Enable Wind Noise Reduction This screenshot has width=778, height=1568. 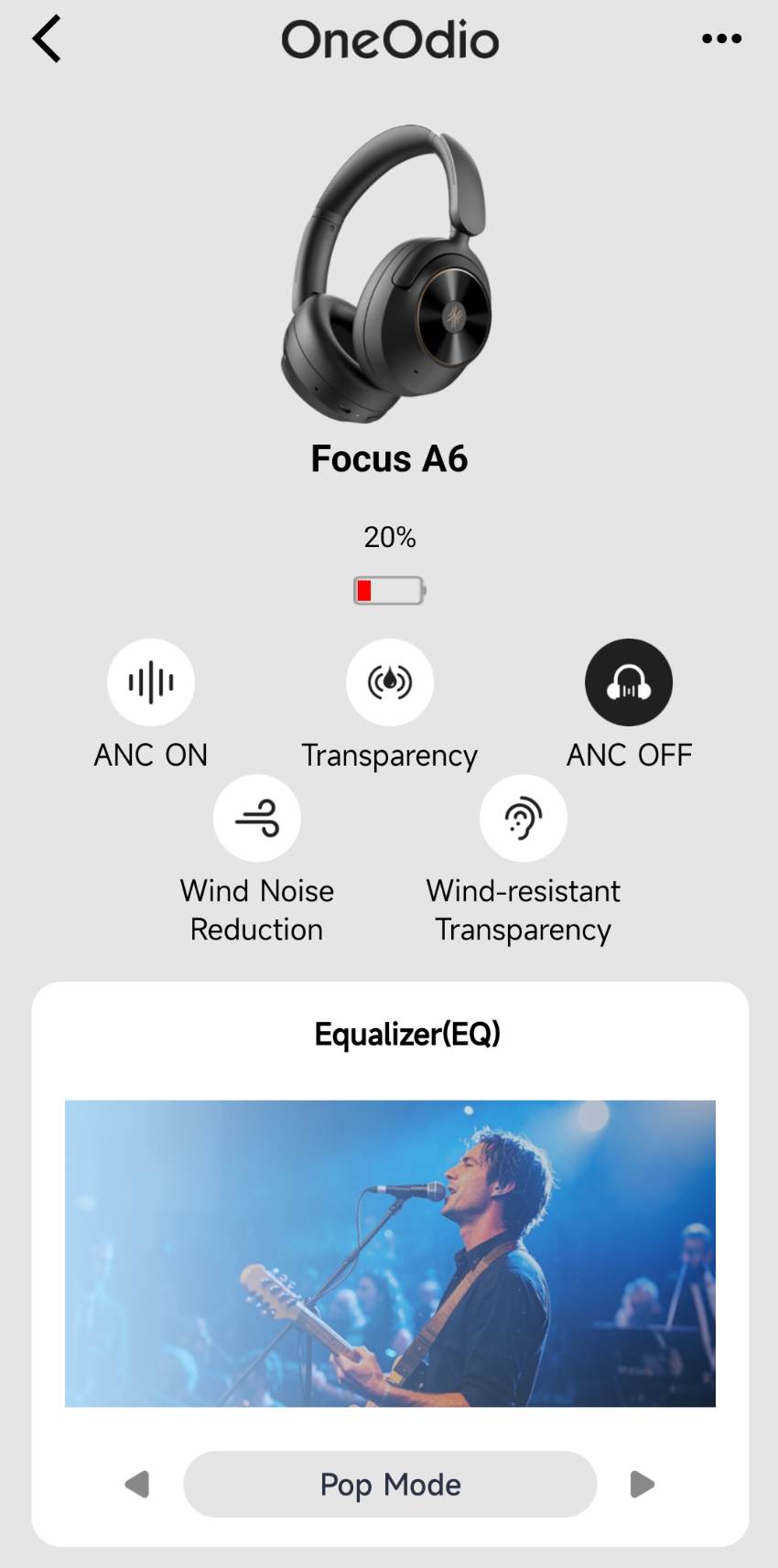(x=257, y=818)
